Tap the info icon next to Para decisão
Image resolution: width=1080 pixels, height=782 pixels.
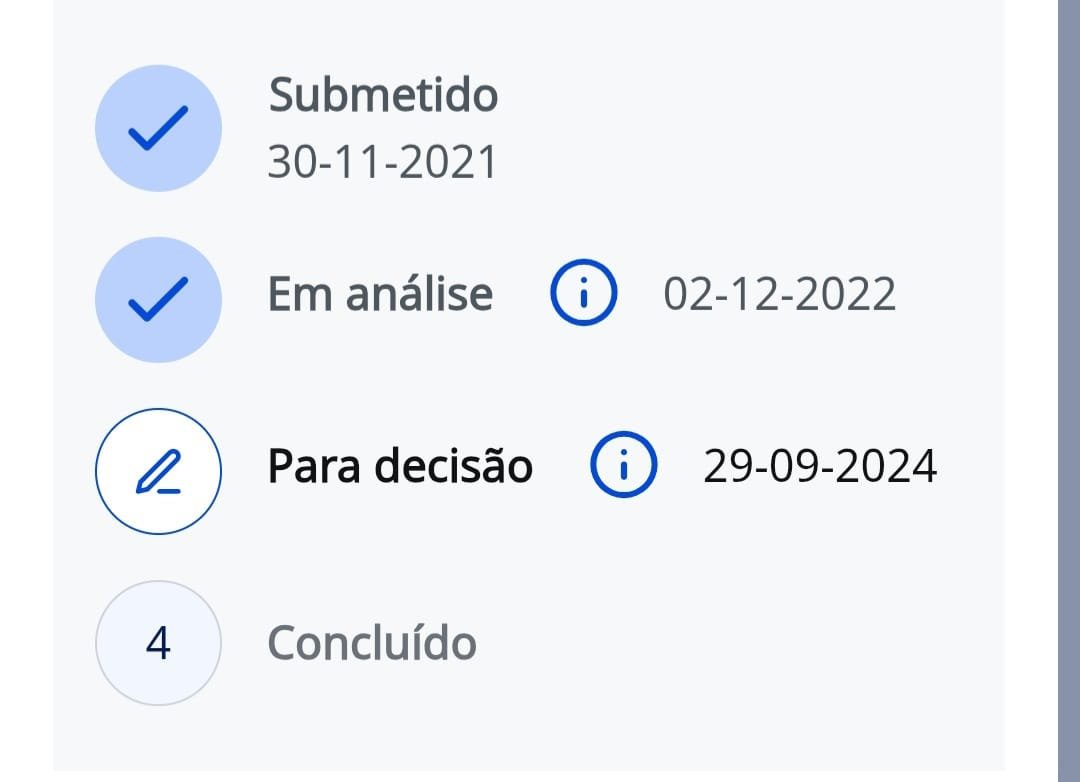(x=624, y=466)
